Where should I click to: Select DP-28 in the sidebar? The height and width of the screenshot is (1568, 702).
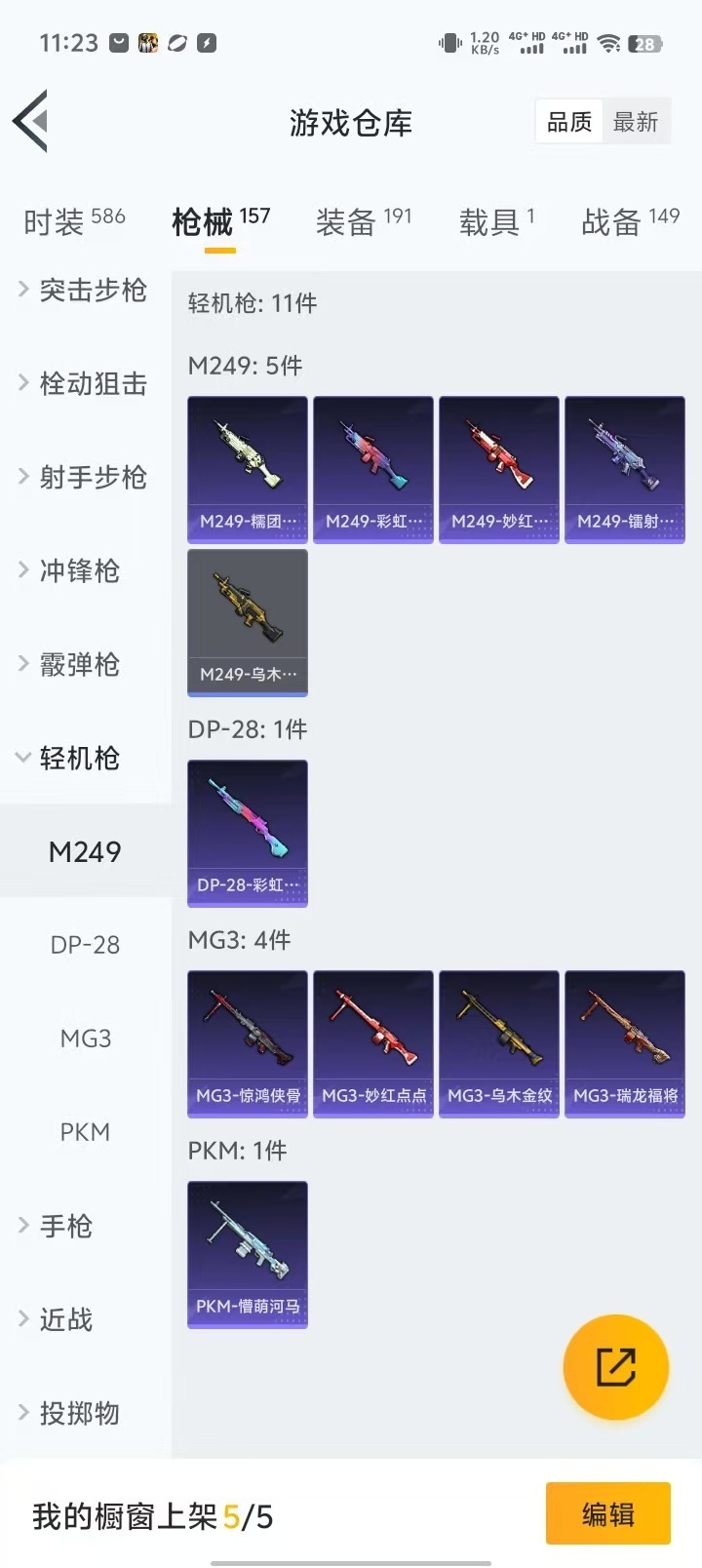click(85, 945)
